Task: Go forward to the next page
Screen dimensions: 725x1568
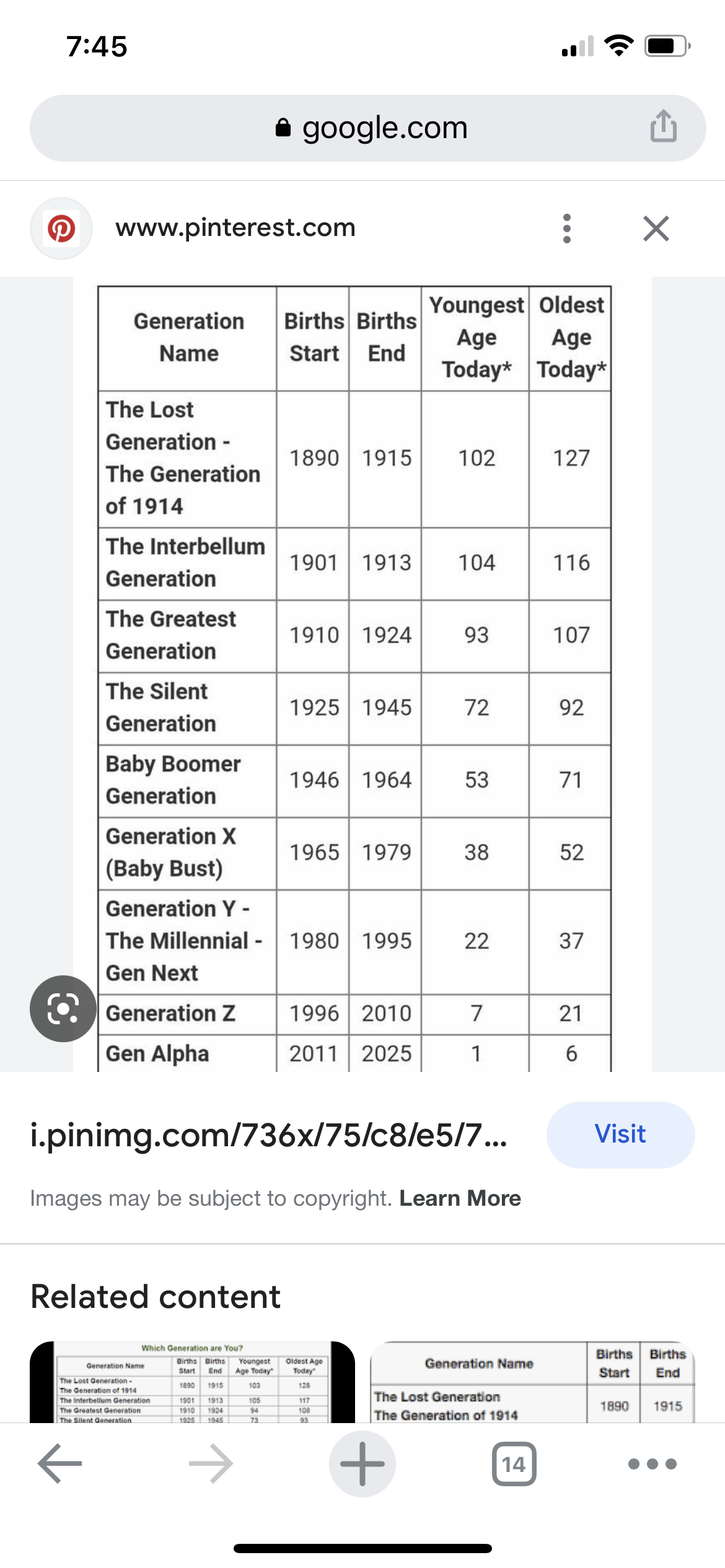Action: 211,1464
